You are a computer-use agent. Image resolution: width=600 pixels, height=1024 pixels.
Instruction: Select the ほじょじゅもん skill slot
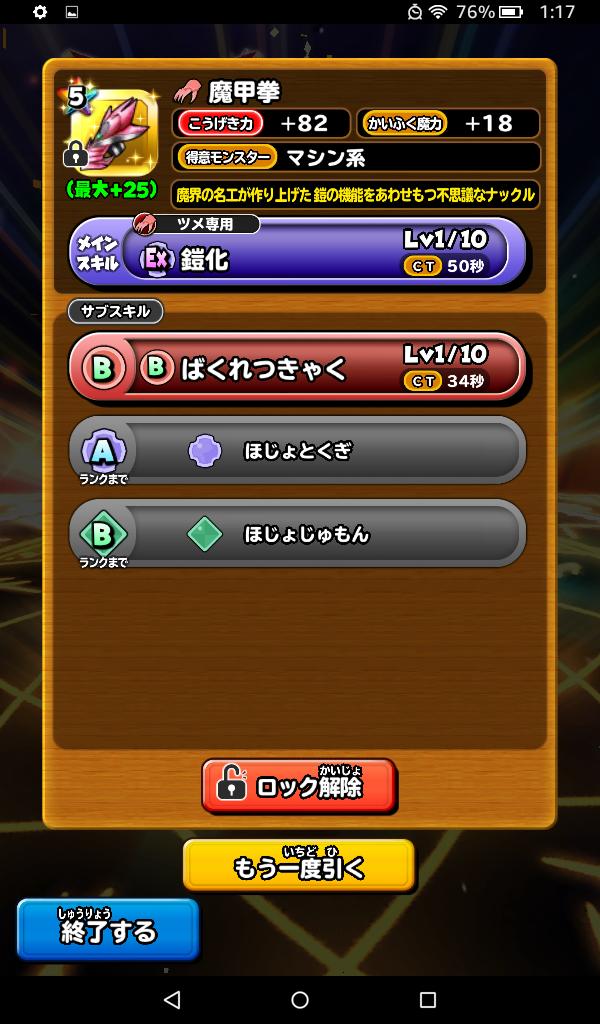(298, 534)
